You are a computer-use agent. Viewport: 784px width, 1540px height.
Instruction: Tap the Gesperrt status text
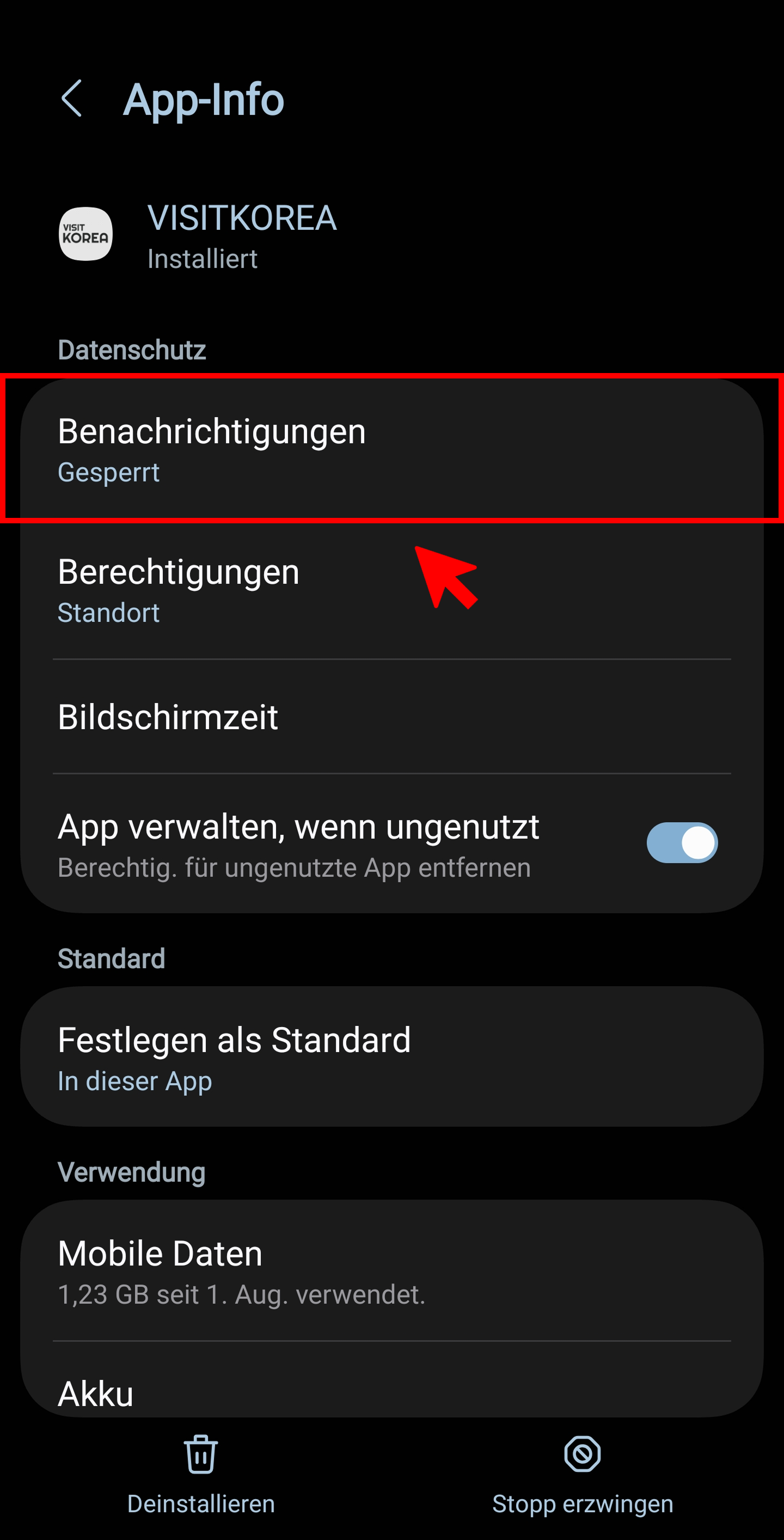click(109, 472)
